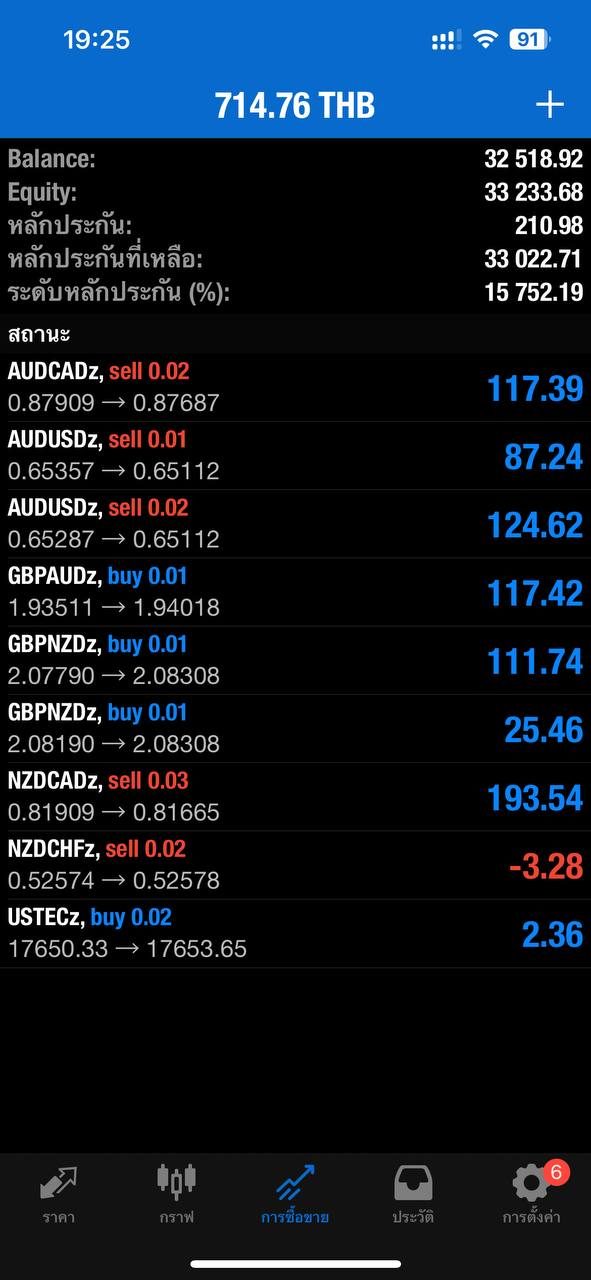Go to the กราฟ chart tab
591x1280 pixels.
pyautogui.click(x=177, y=1195)
